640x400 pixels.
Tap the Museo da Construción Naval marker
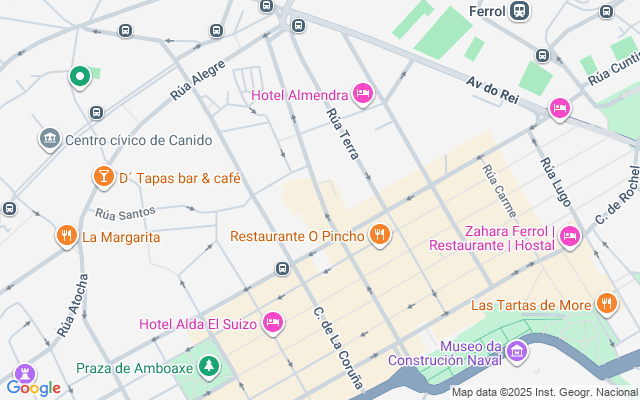click(x=516, y=350)
